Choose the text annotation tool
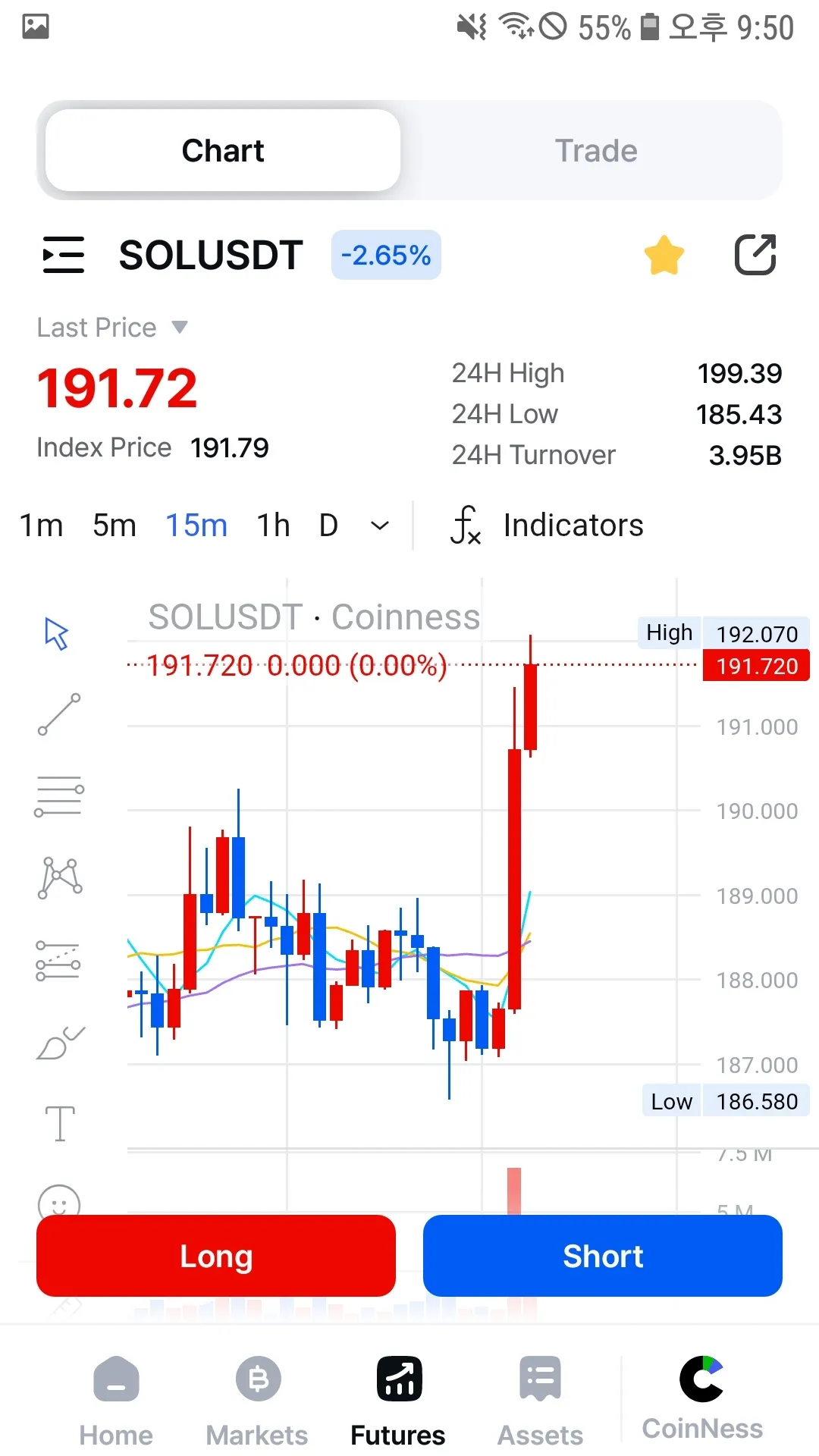Viewport: 819px width, 1456px height. pos(60,1123)
